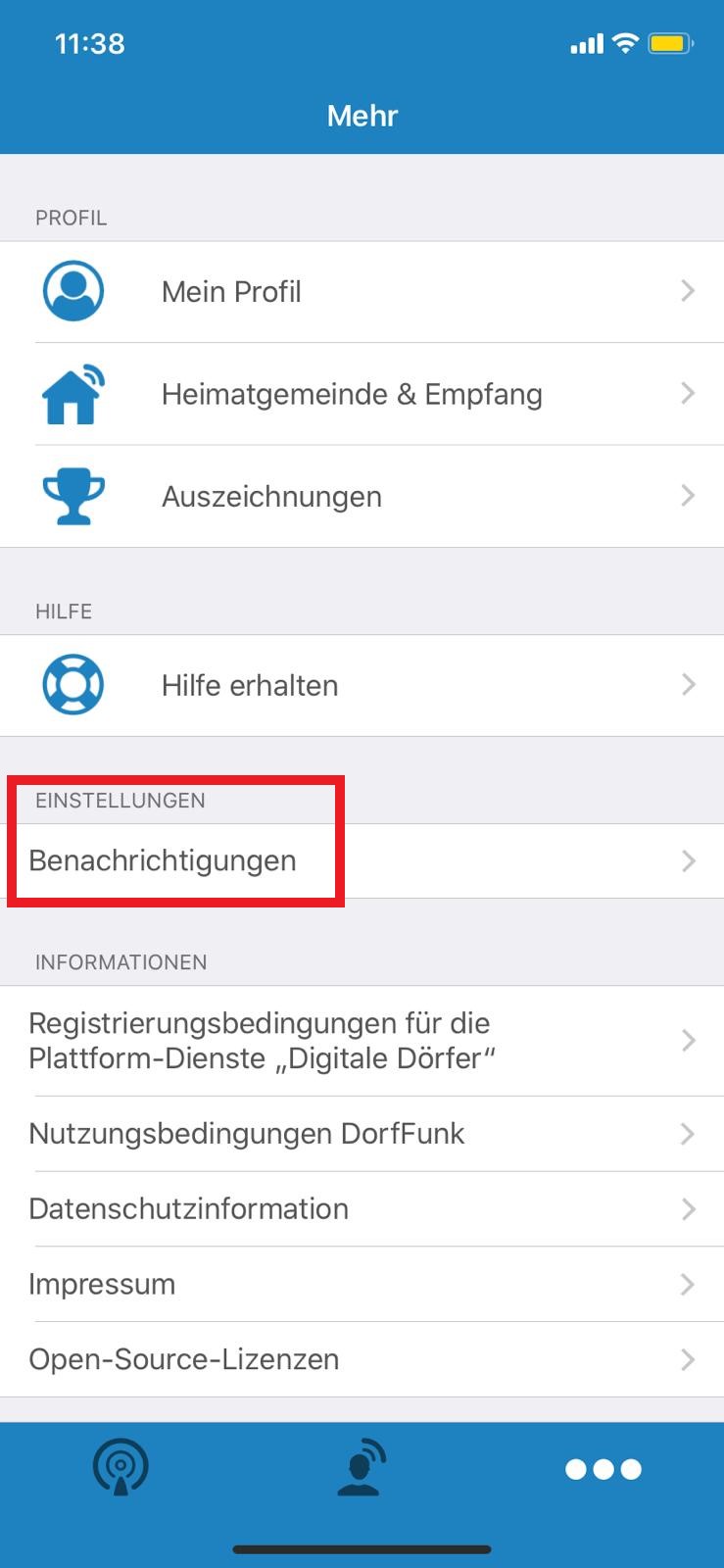Open Heimatgemeinde & Empfang settings
This screenshot has height=1568, width=724.
pyautogui.click(x=362, y=394)
